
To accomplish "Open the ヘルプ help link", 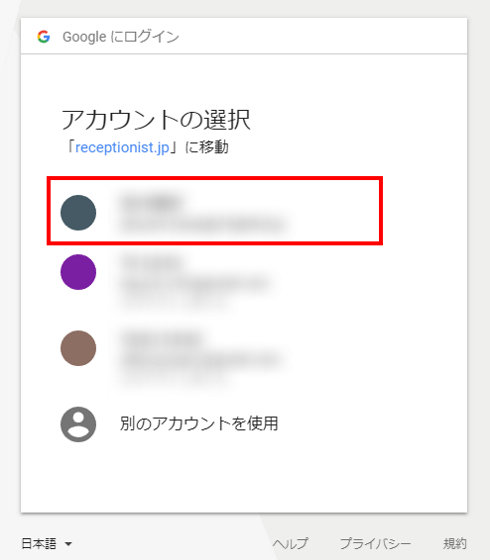I will click(x=290, y=544).
